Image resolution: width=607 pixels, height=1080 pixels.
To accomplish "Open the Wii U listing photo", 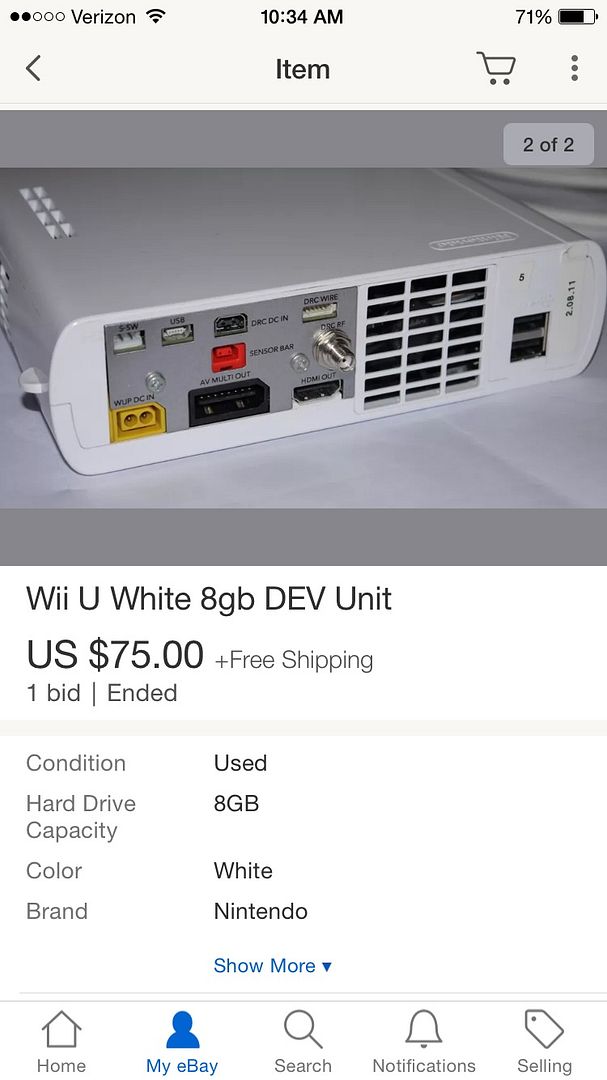I will tap(303, 337).
